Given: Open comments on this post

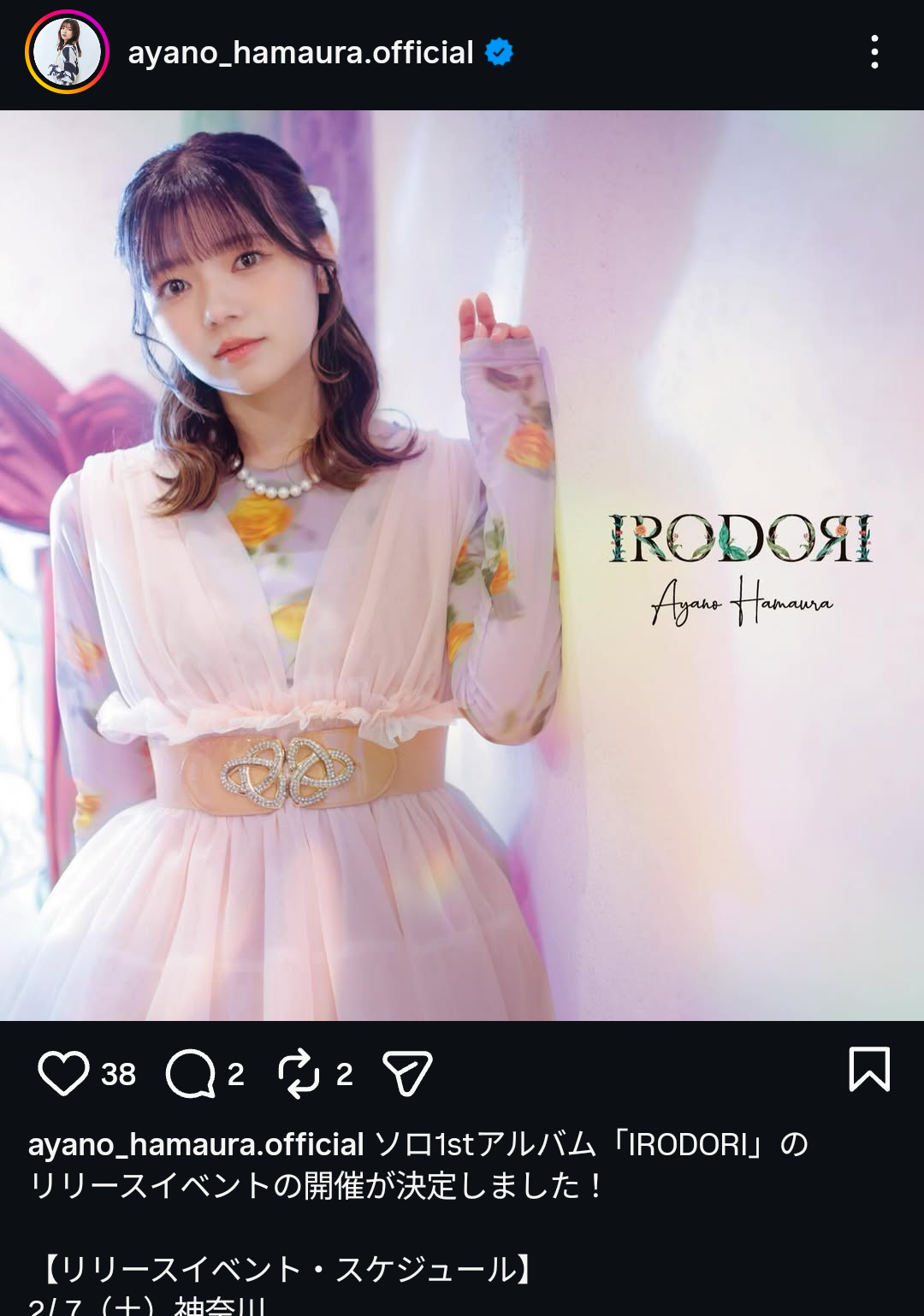Looking at the screenshot, I should pyautogui.click(x=190, y=1072).
